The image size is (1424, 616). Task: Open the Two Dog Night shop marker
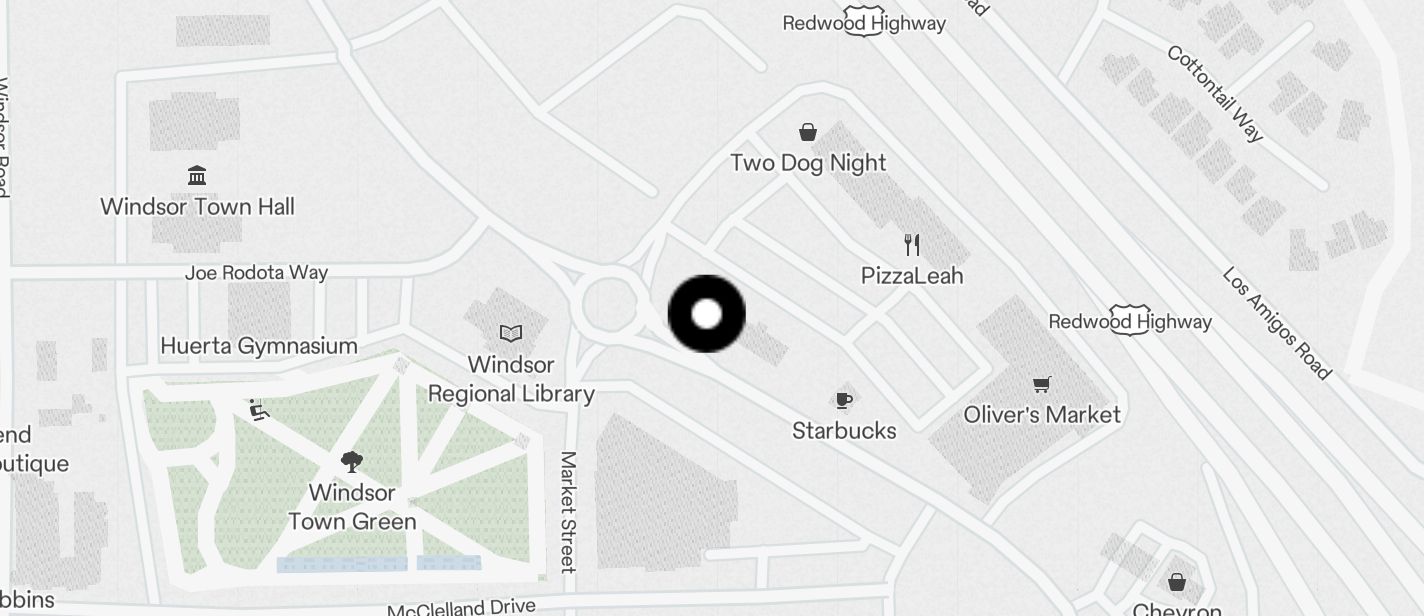pyautogui.click(x=808, y=133)
